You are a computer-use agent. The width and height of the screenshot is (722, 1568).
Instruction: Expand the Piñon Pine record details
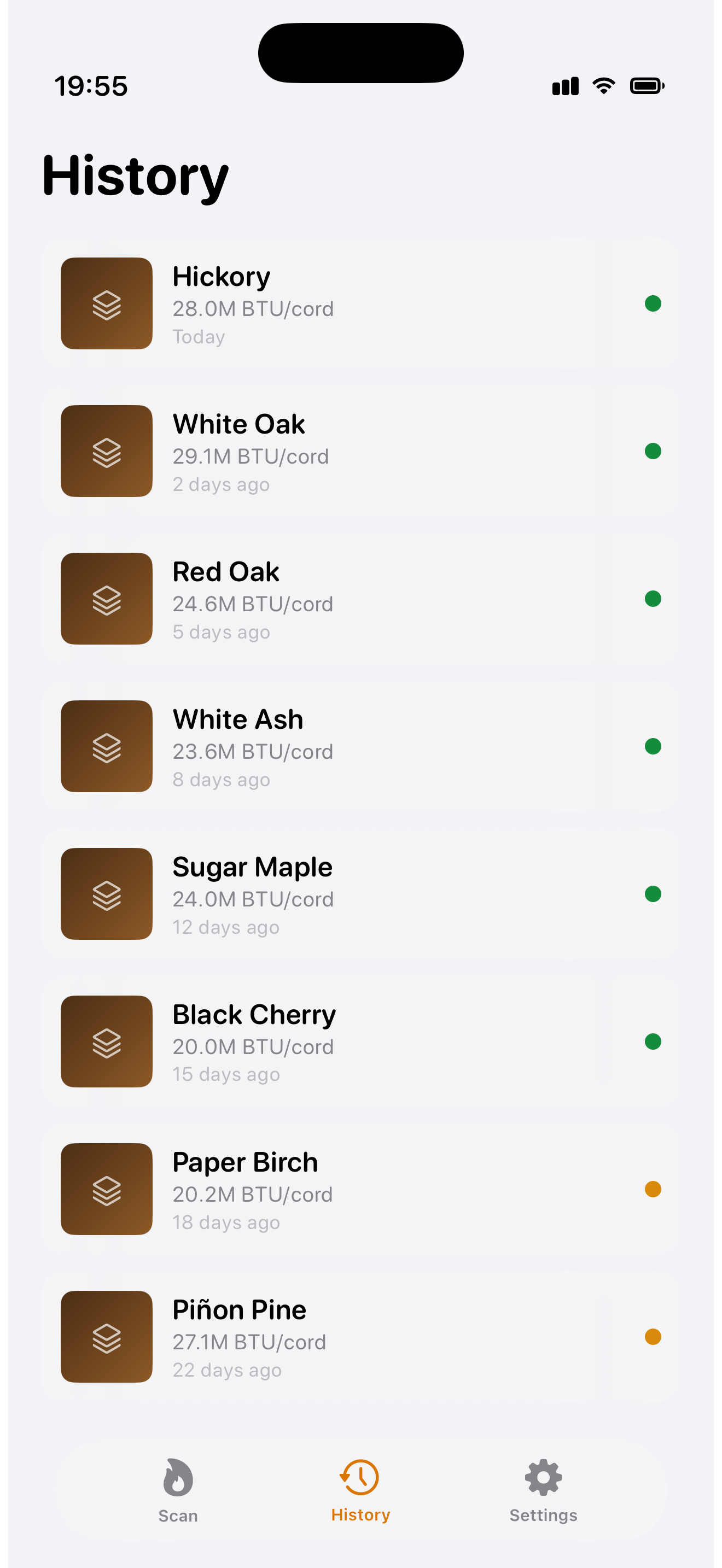tap(360, 1337)
